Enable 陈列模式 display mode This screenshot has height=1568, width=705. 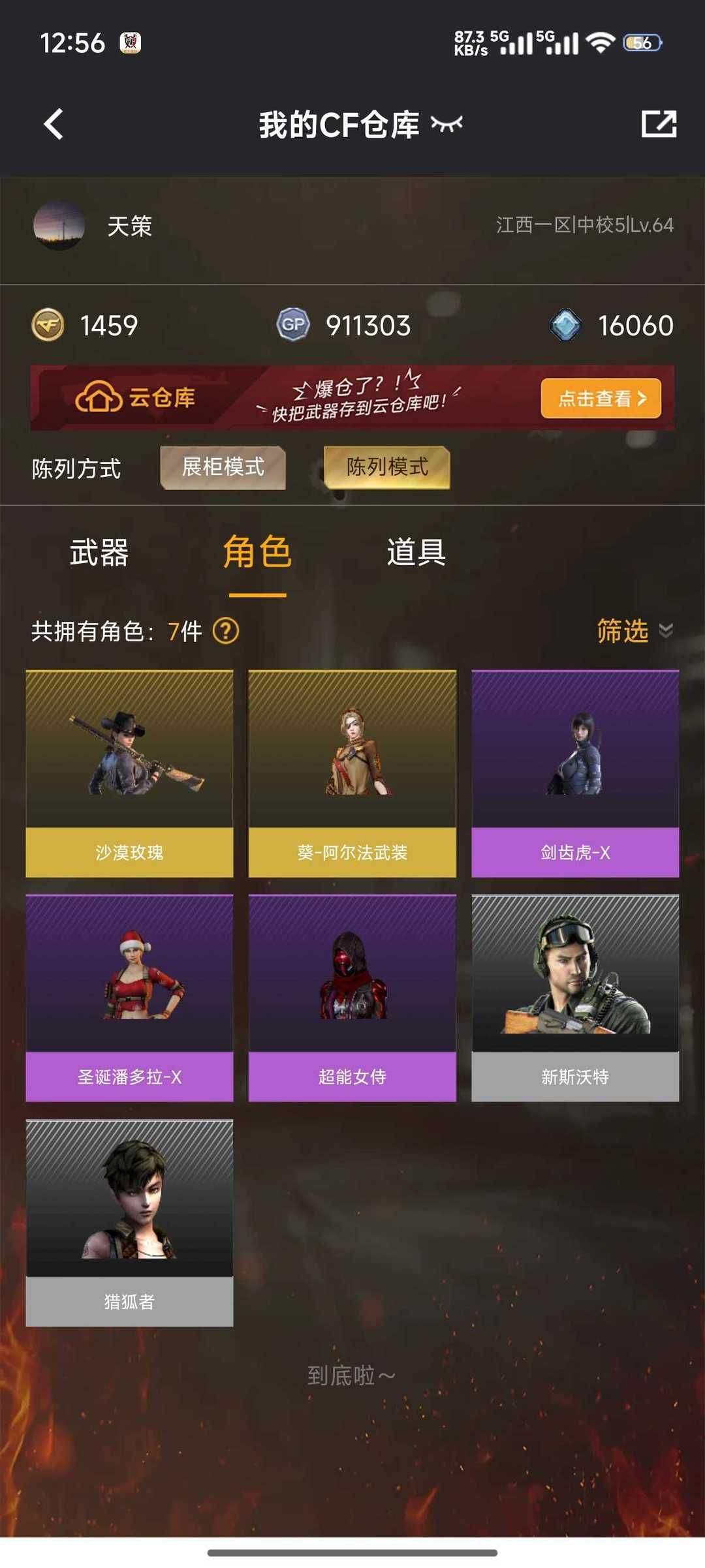[386, 467]
